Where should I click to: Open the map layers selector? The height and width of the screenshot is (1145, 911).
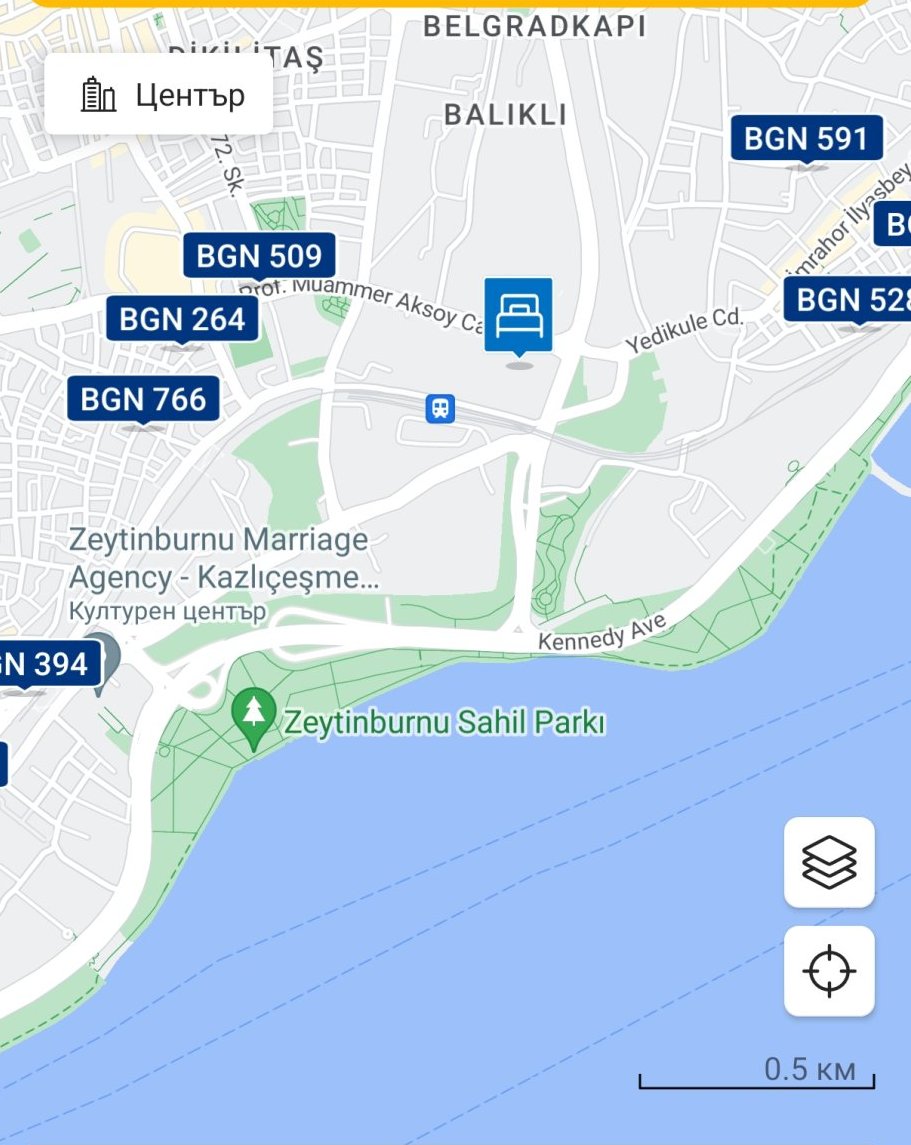[x=829, y=862]
